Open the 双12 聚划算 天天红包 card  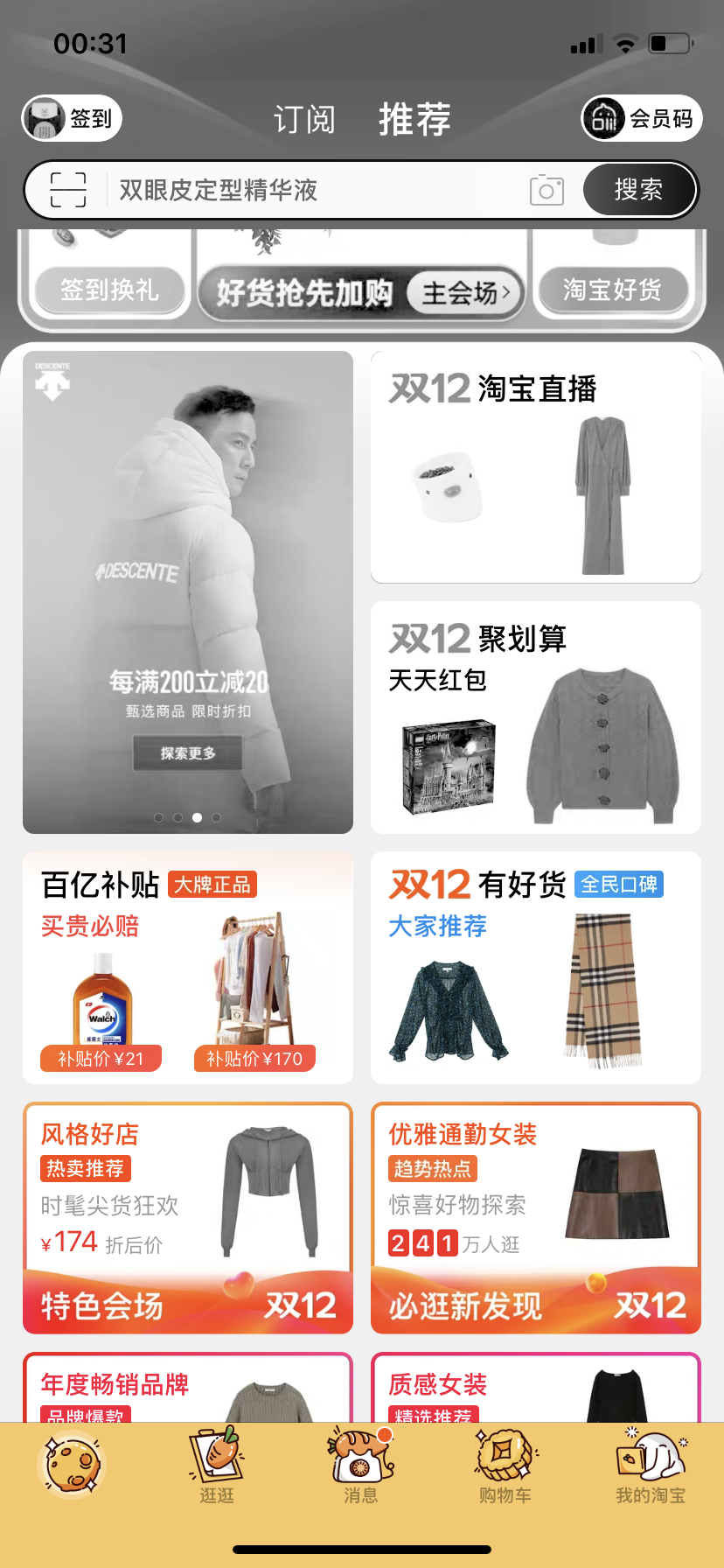tap(535, 717)
